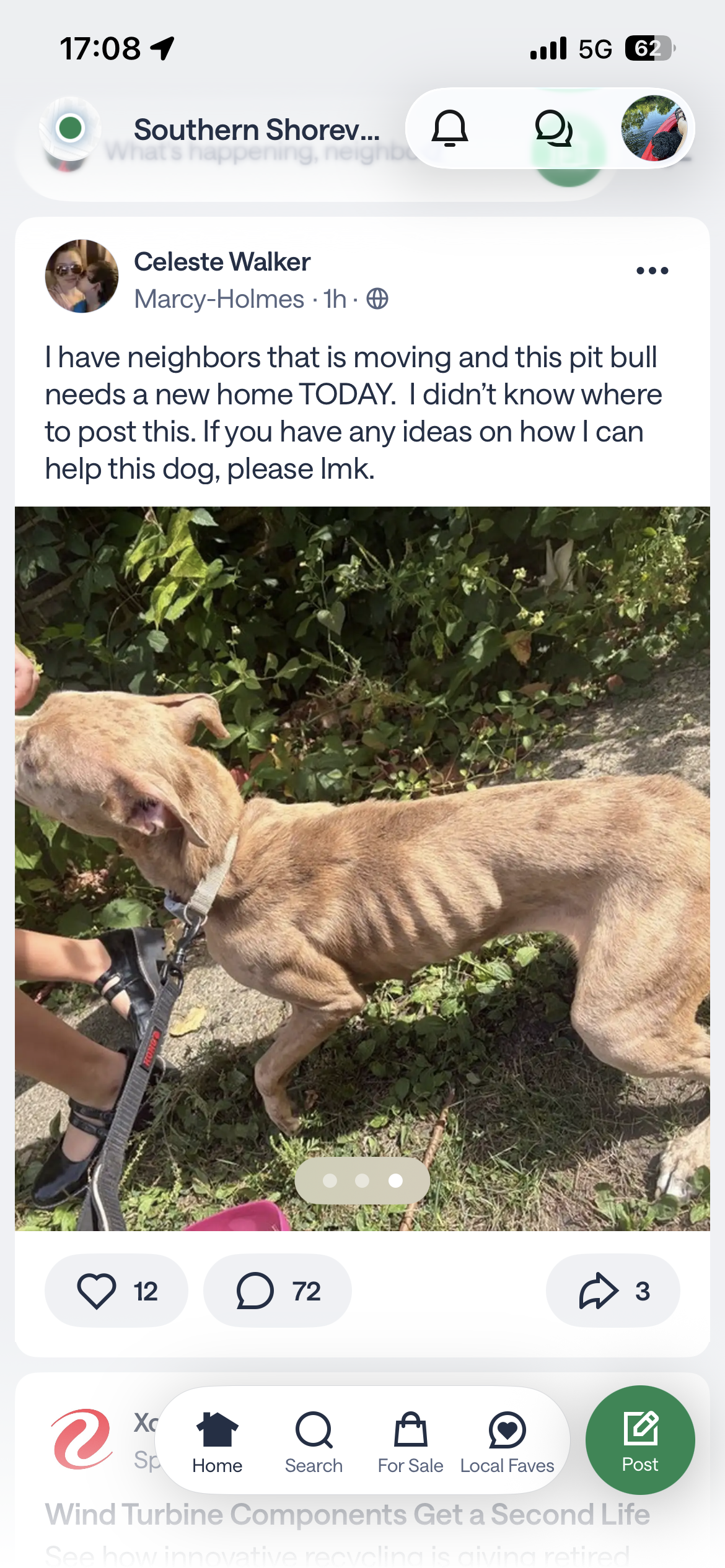
Task: Open Celeste Walker's name link
Action: point(222,262)
